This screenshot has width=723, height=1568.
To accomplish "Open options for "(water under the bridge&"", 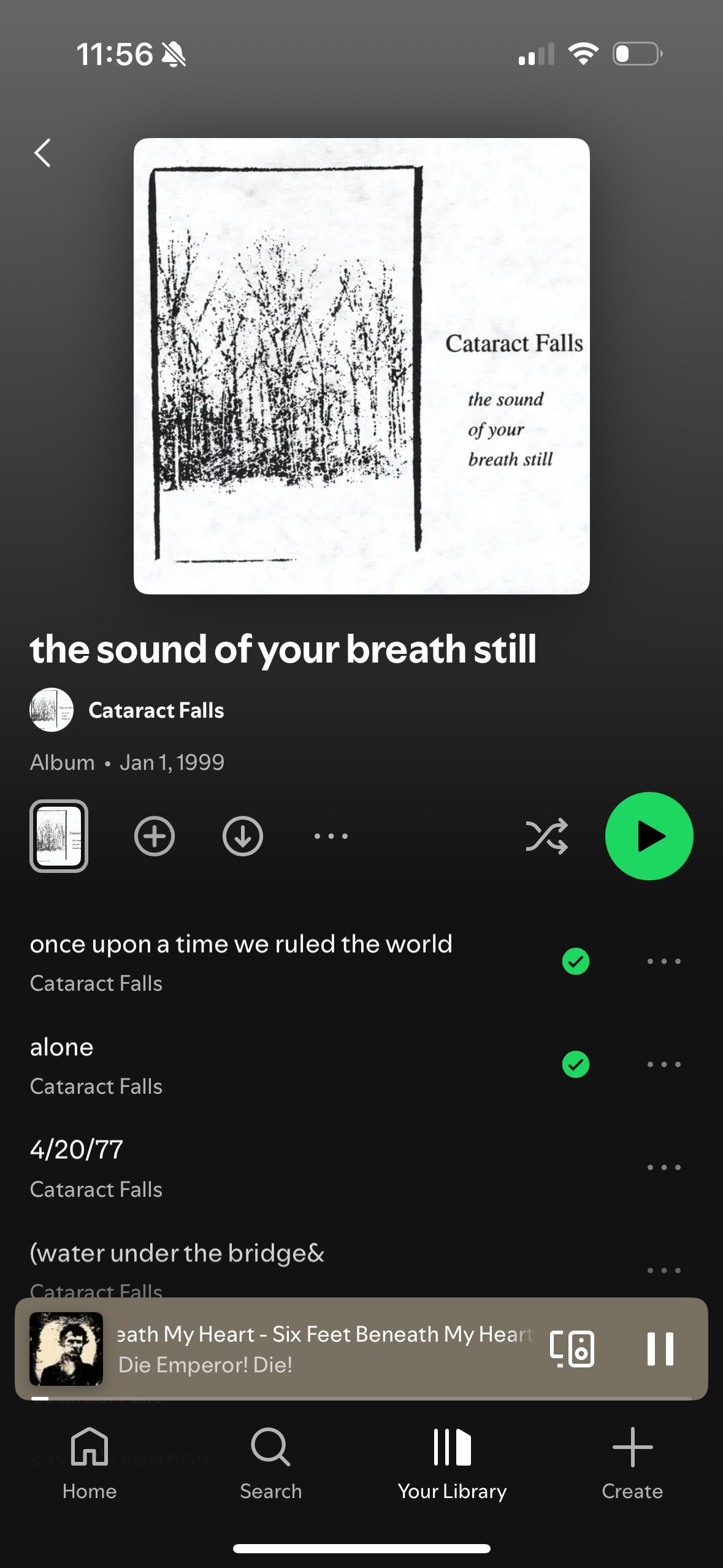I will pyautogui.click(x=664, y=1270).
